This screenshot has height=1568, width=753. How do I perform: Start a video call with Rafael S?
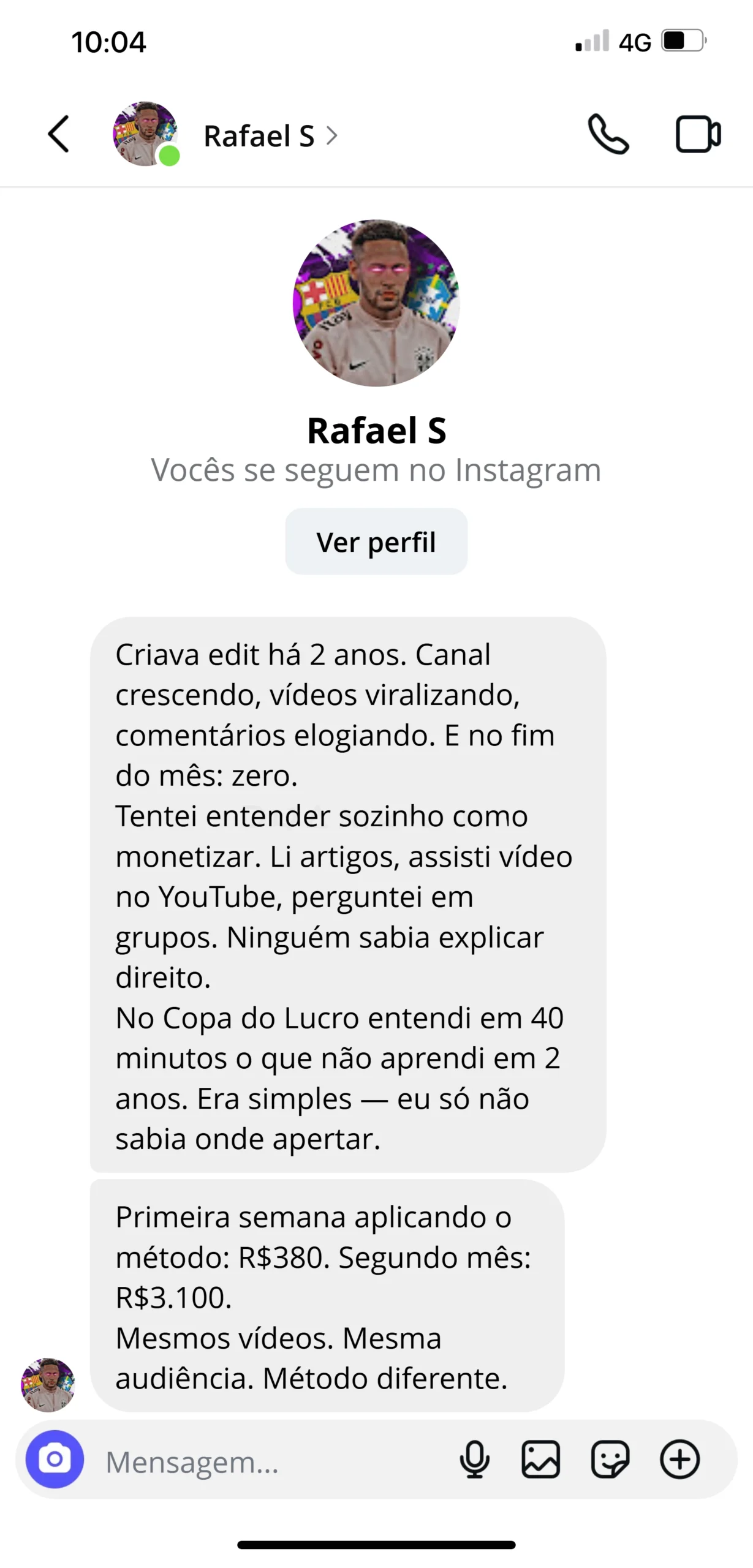(698, 134)
